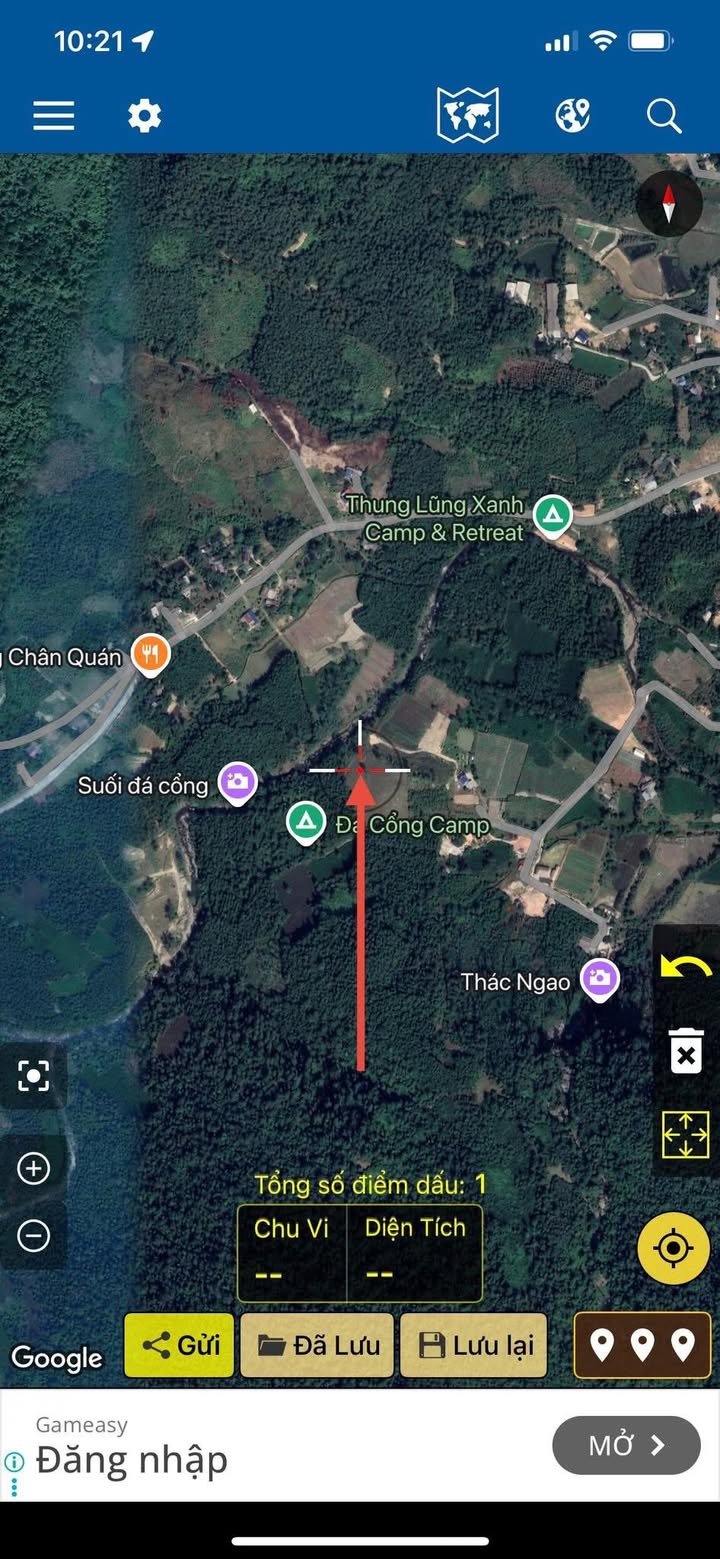The width and height of the screenshot is (720, 1559).
Task: Switch the map type view
Action: point(467,116)
